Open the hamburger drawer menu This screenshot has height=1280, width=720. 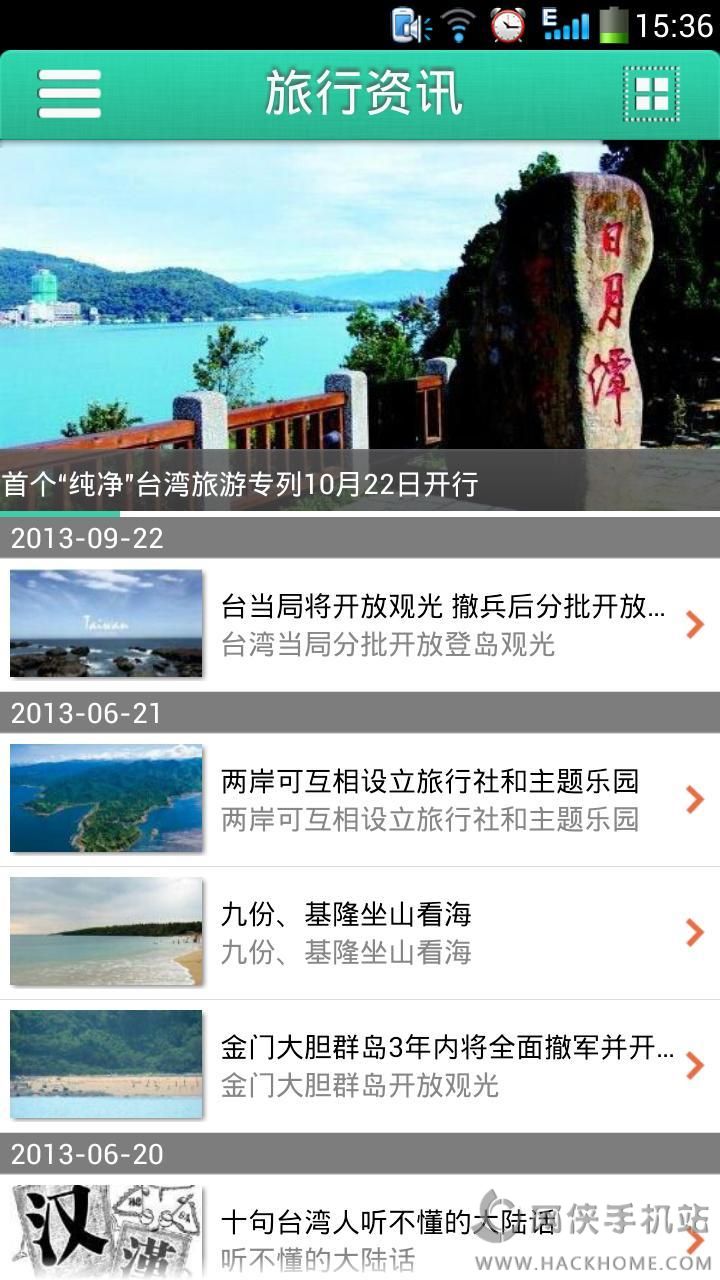tap(69, 94)
